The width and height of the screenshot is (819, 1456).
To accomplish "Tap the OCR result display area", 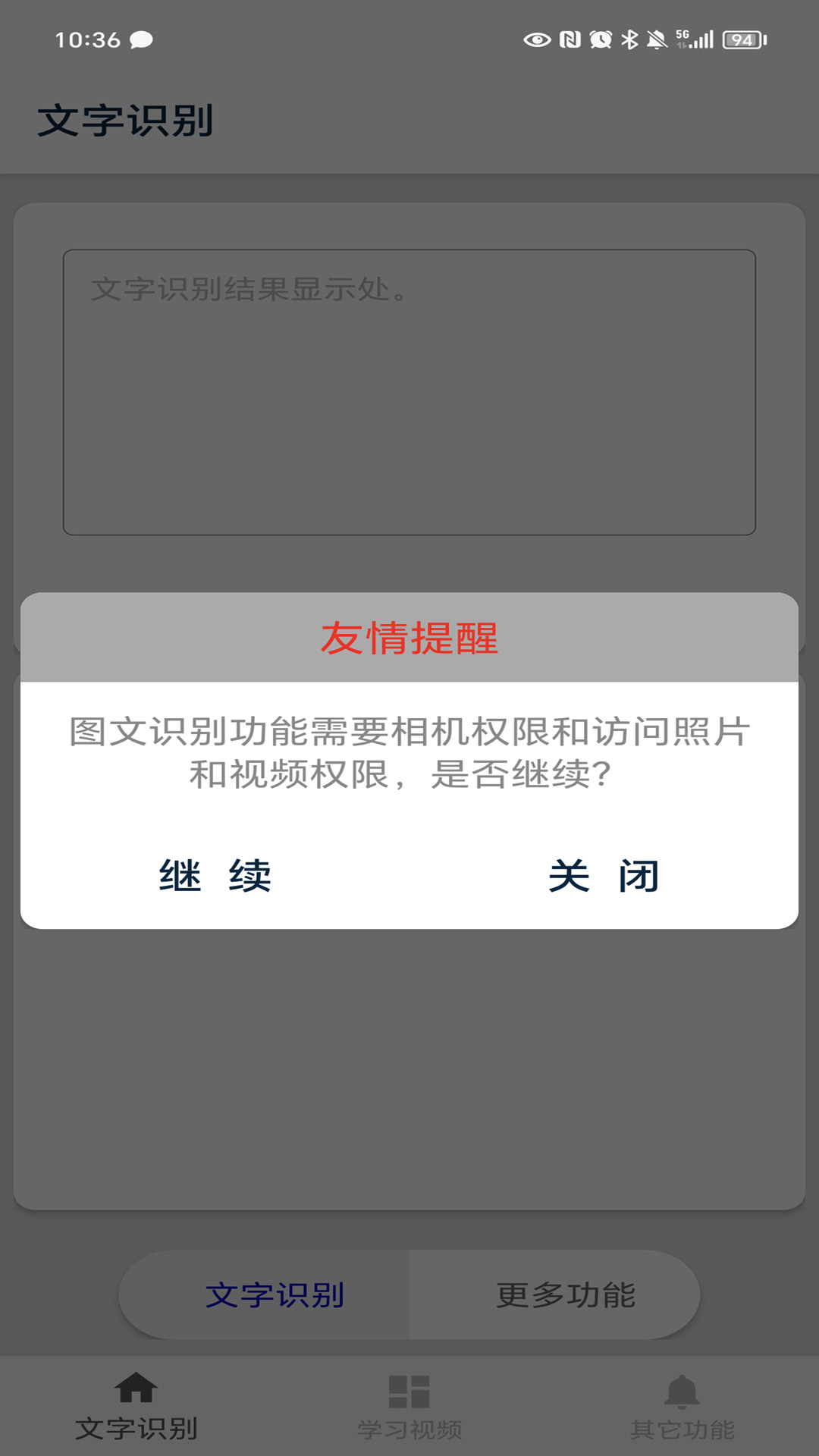I will (x=409, y=391).
